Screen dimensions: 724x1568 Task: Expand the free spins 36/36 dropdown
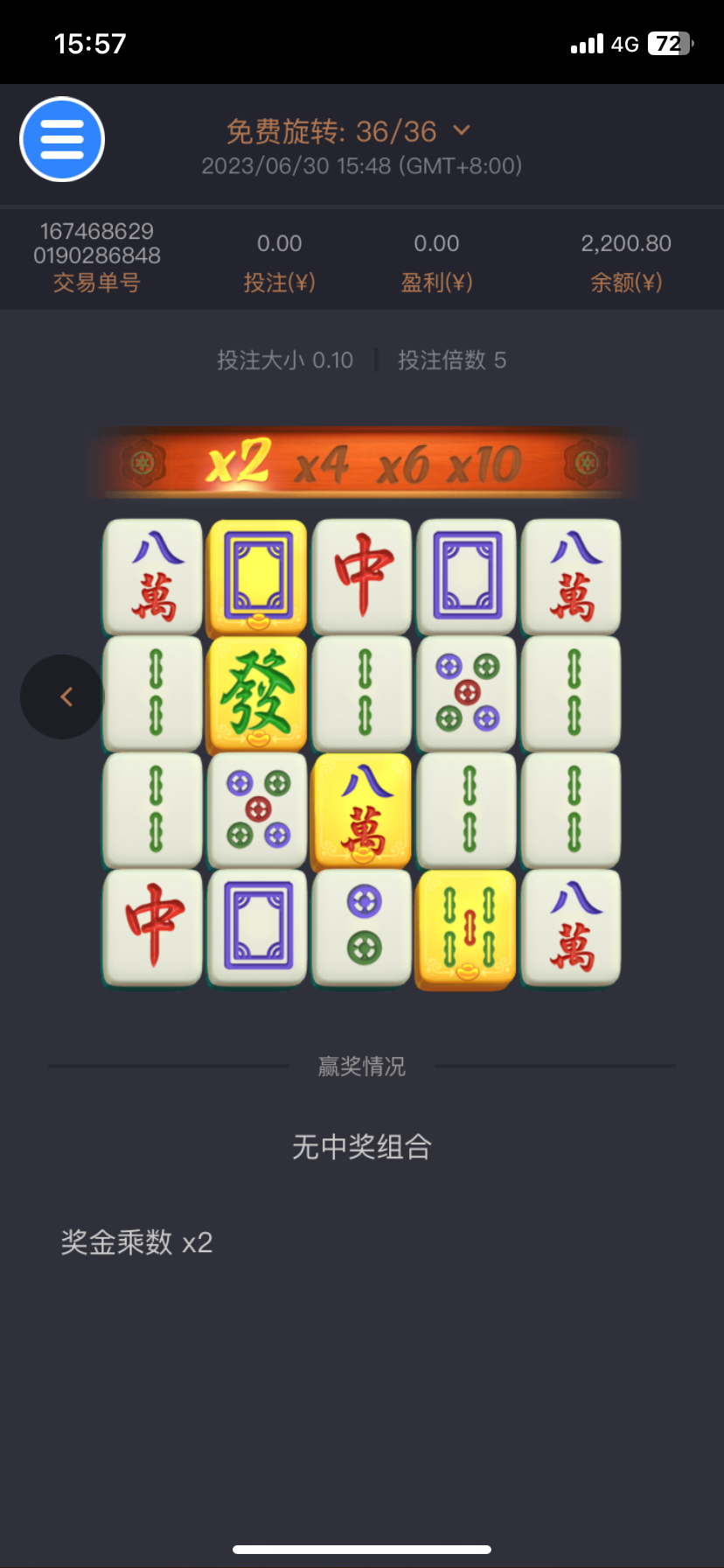[461, 131]
